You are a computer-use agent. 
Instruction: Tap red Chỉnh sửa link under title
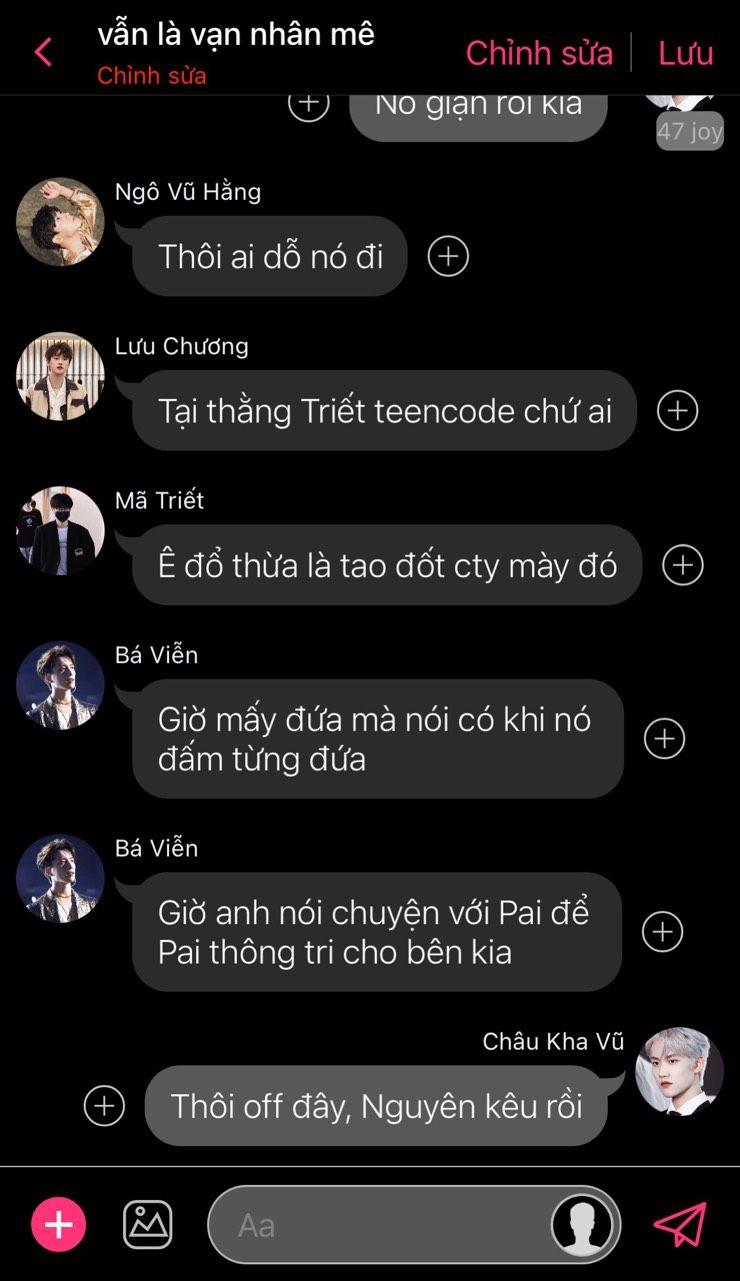coord(152,76)
